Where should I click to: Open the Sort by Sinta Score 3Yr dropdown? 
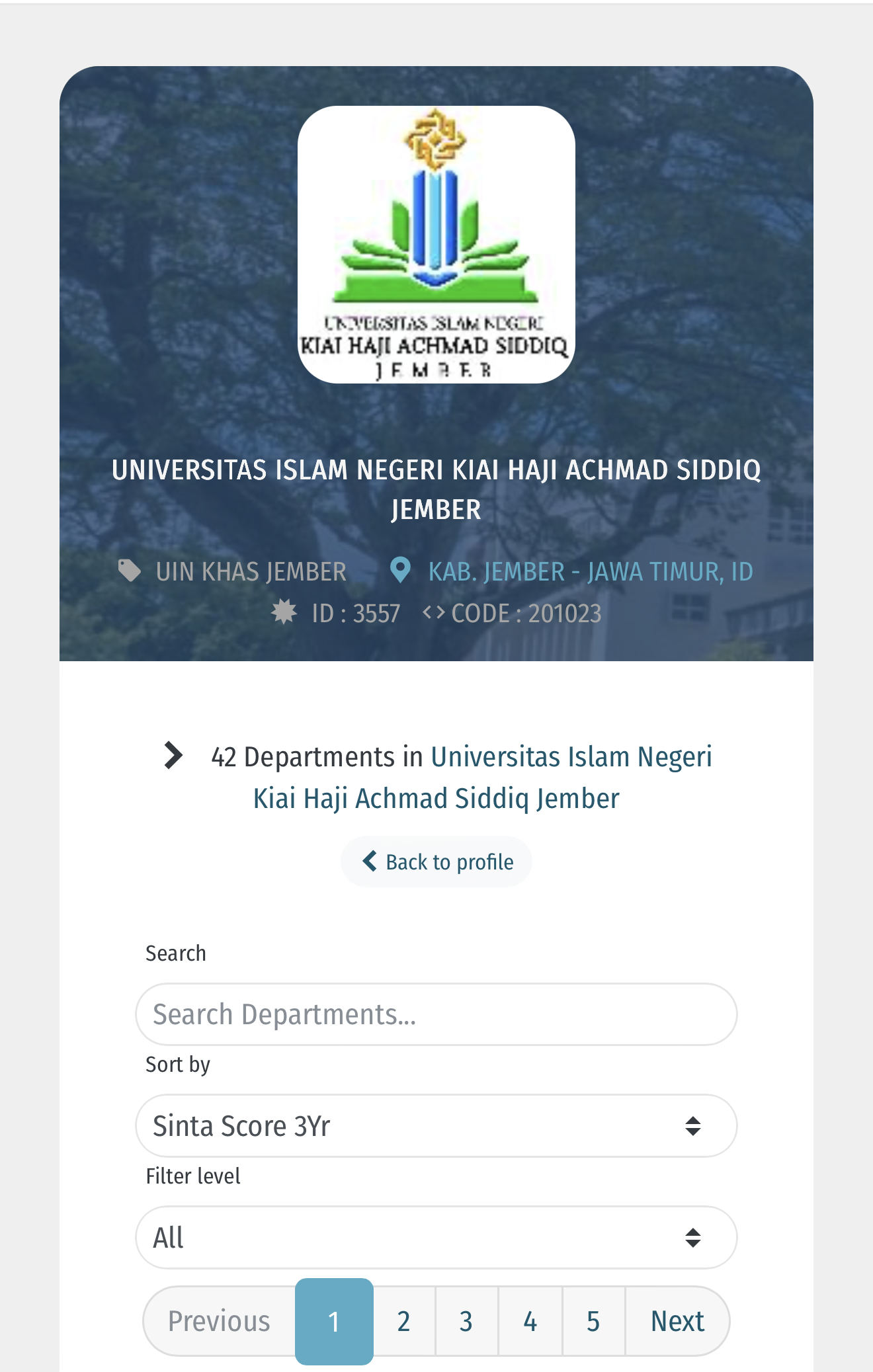tap(436, 1125)
